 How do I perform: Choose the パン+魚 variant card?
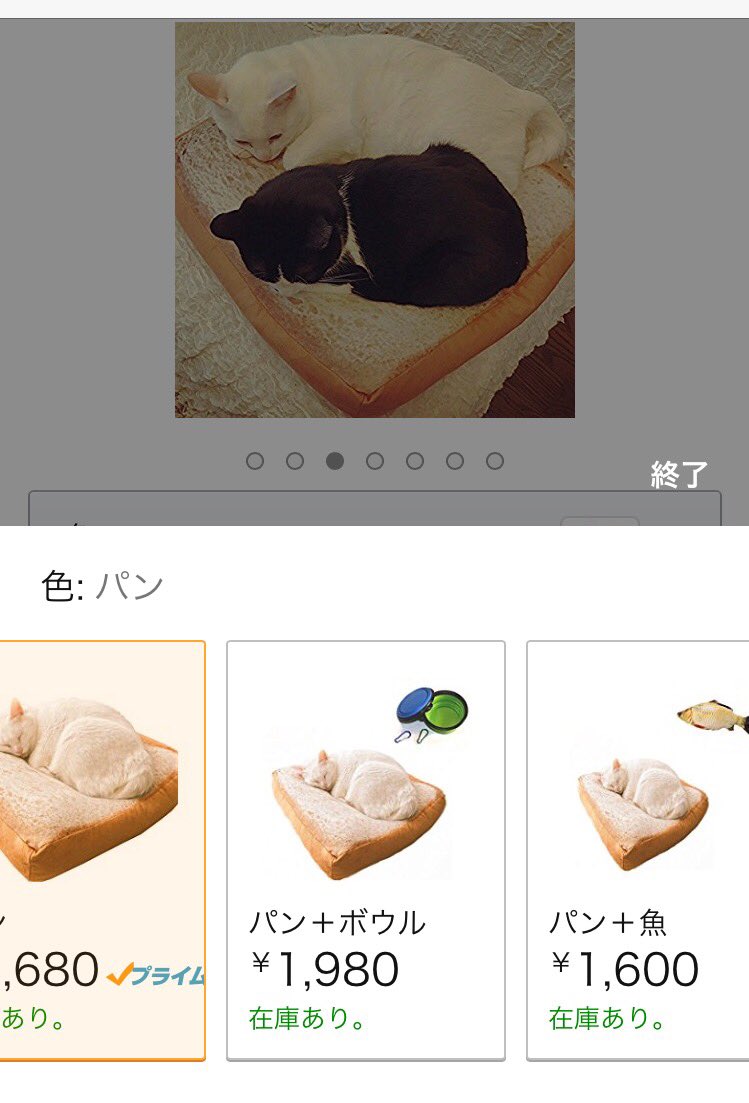coord(638,850)
